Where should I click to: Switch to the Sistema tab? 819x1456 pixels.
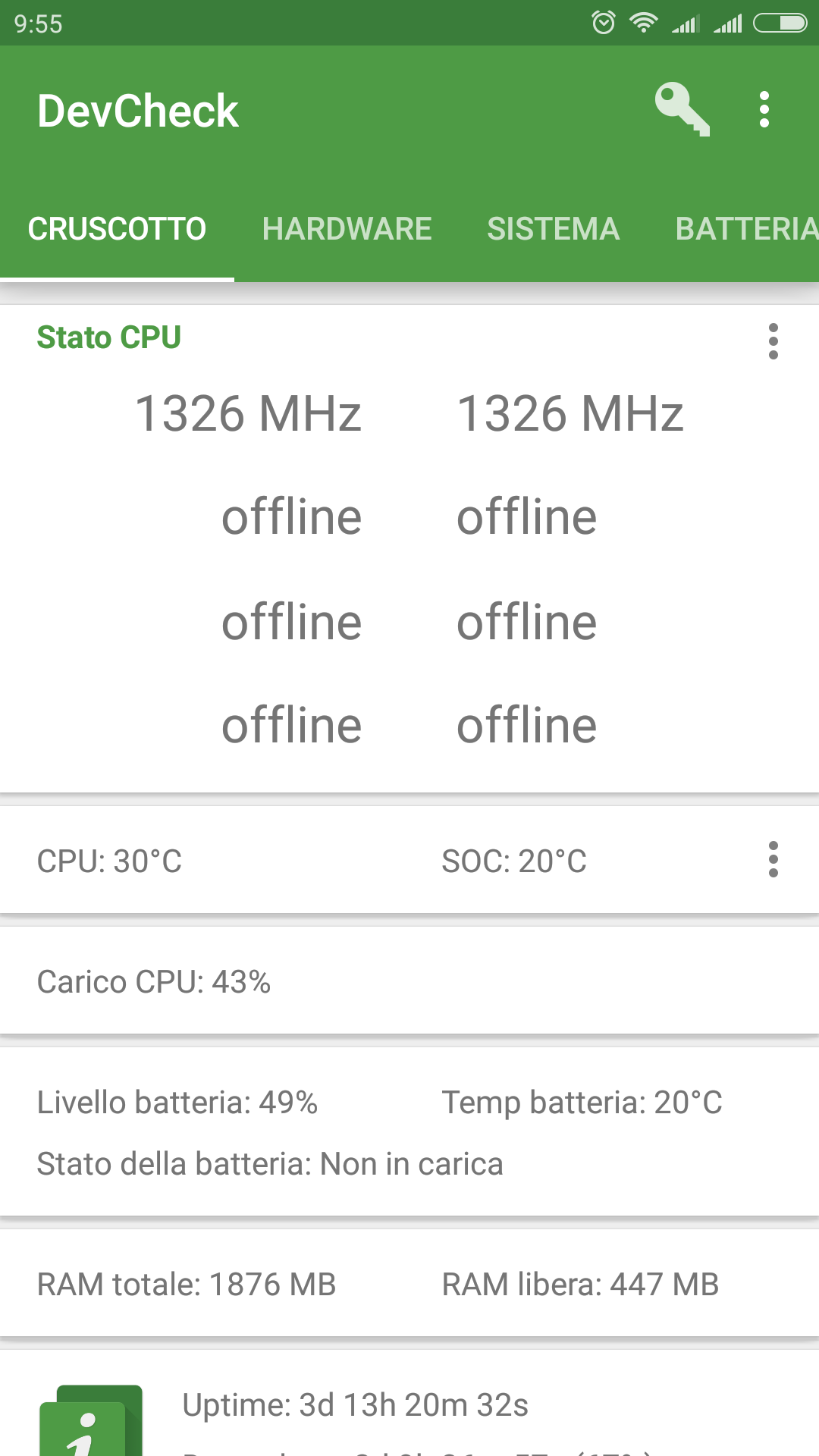pyautogui.click(x=553, y=229)
